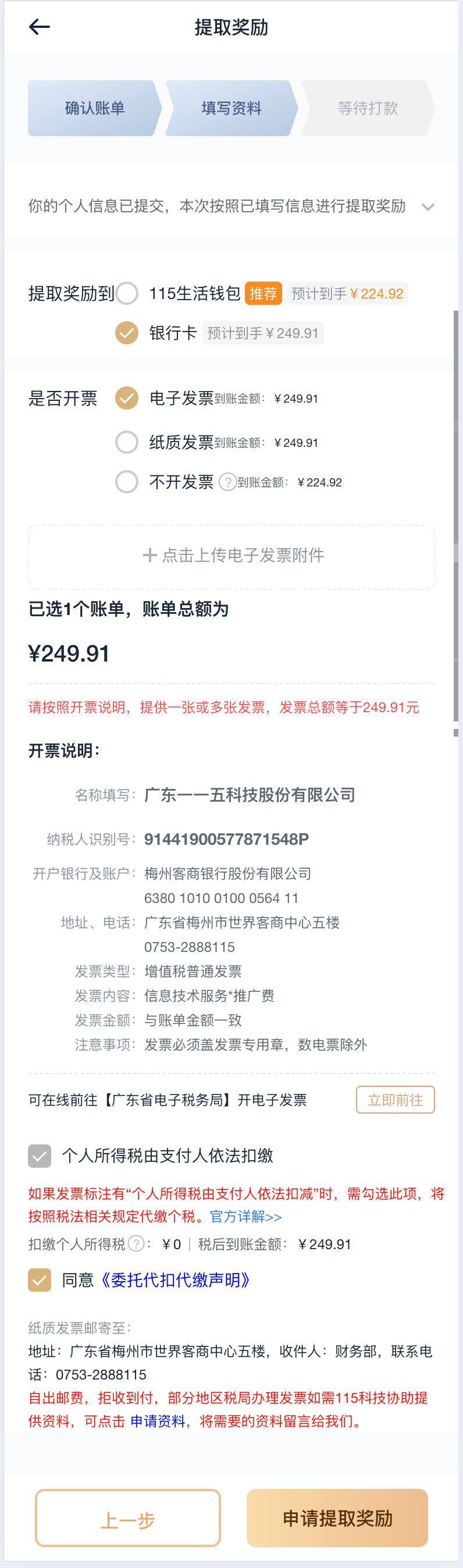The image size is (463, 1568).
Task: Expand the submitted personal info notice
Action: (x=428, y=207)
